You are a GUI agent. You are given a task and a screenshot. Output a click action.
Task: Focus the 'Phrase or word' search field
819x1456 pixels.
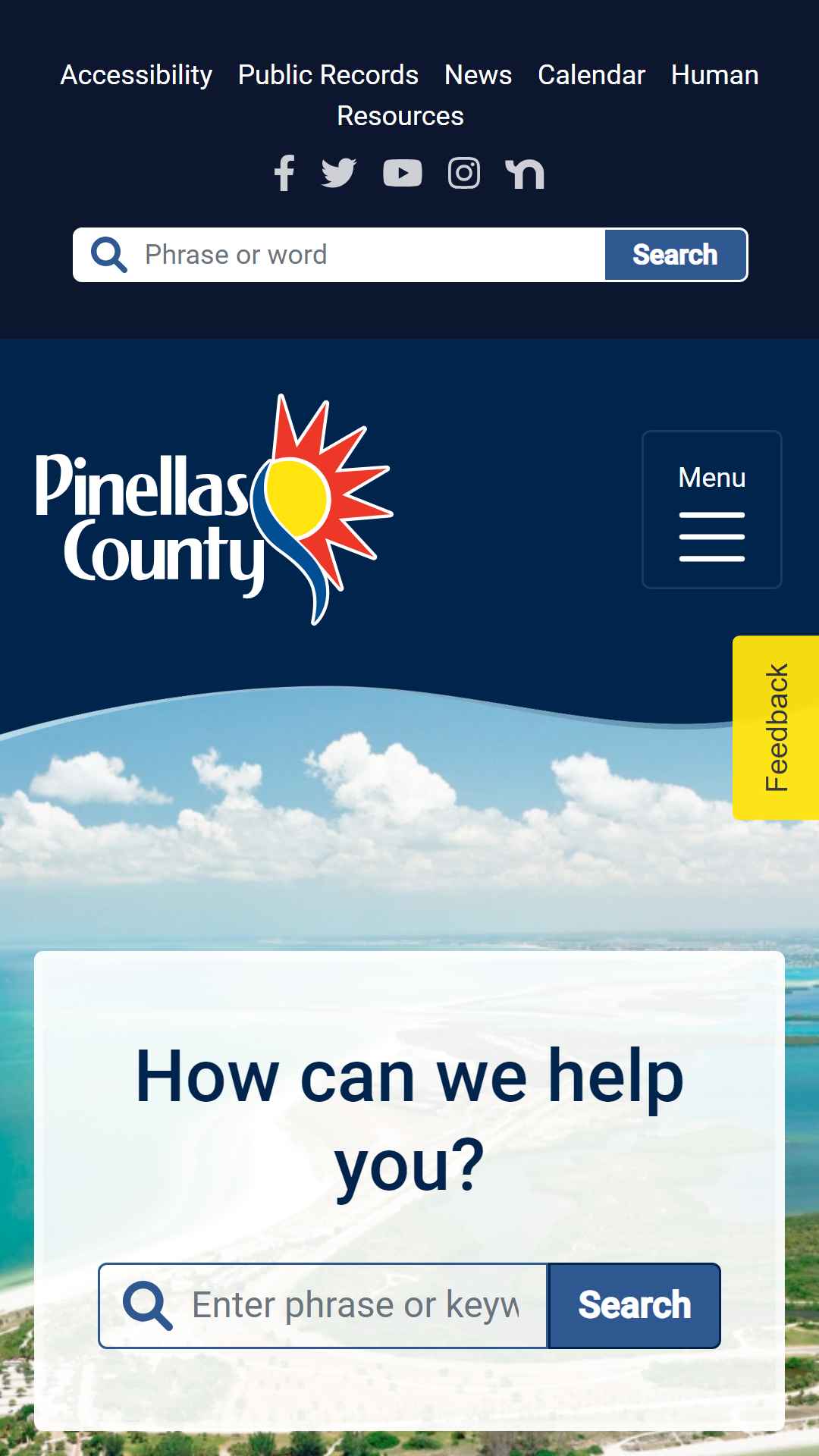[x=340, y=255]
